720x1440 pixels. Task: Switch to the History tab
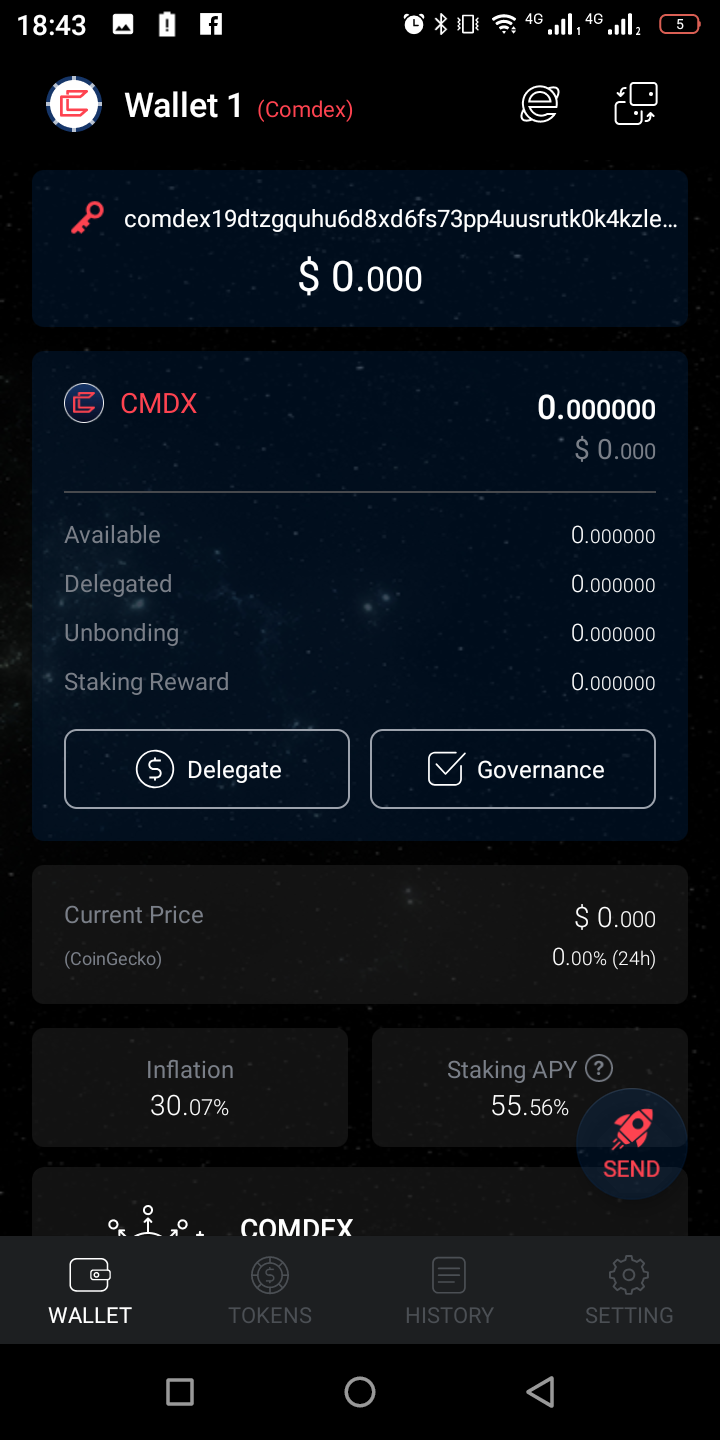450,1290
